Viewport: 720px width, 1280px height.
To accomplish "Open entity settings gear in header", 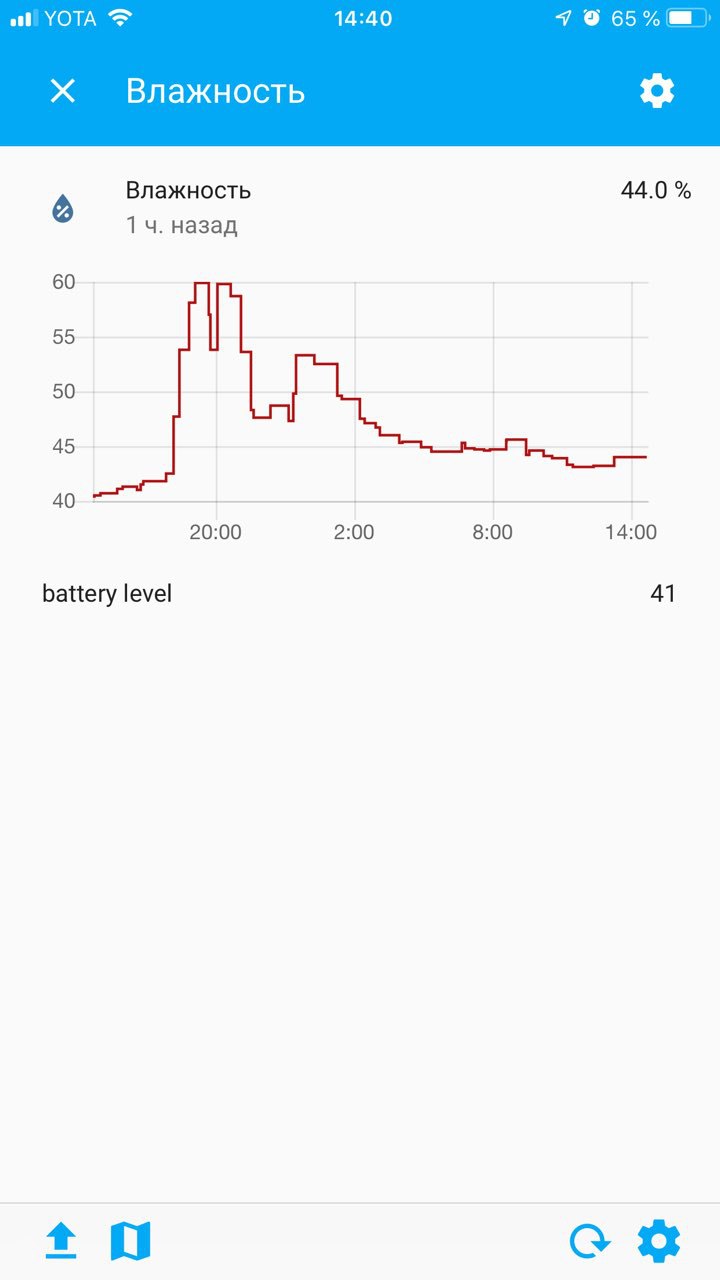I will tap(657, 91).
